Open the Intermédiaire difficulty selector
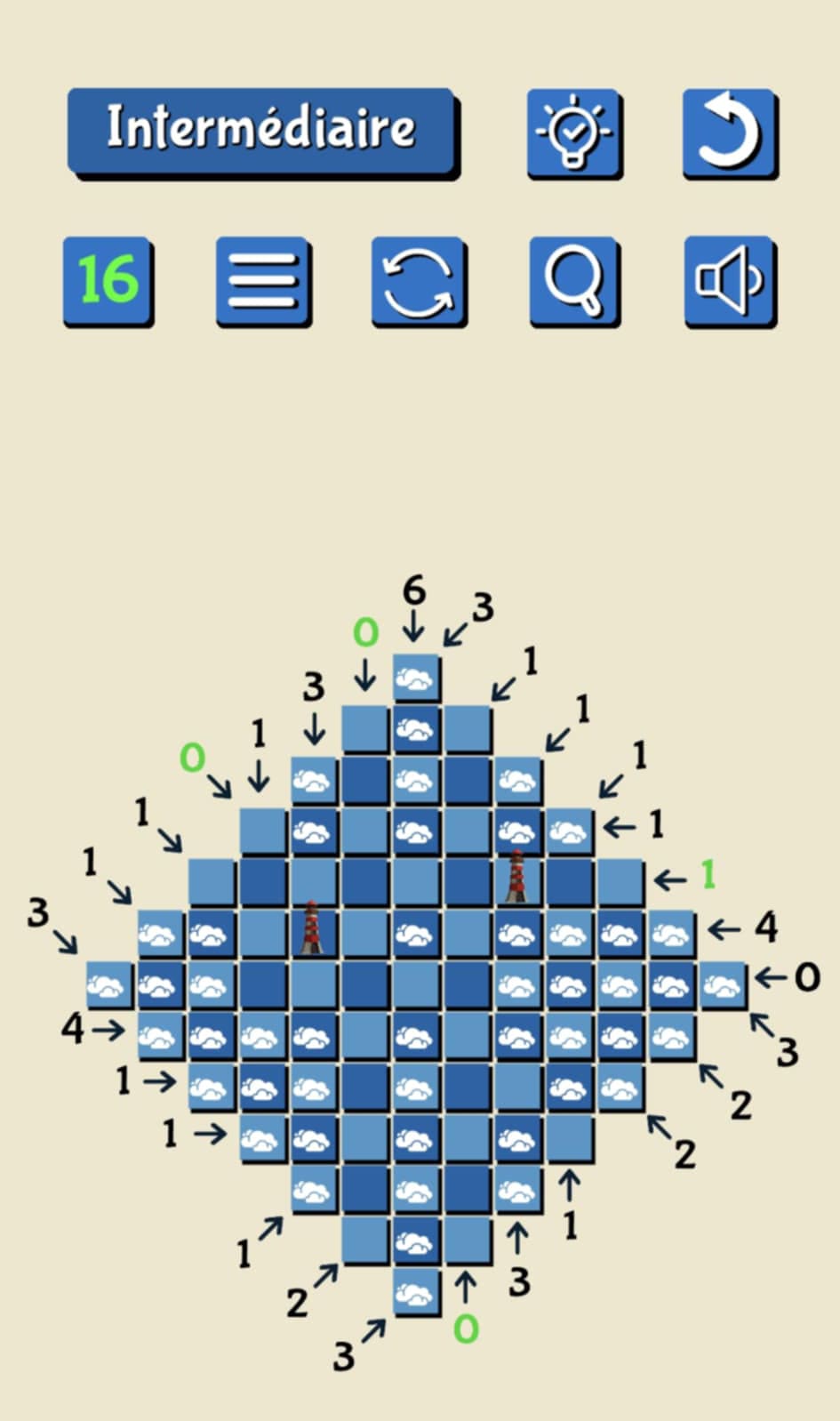840x1421 pixels. [x=261, y=130]
